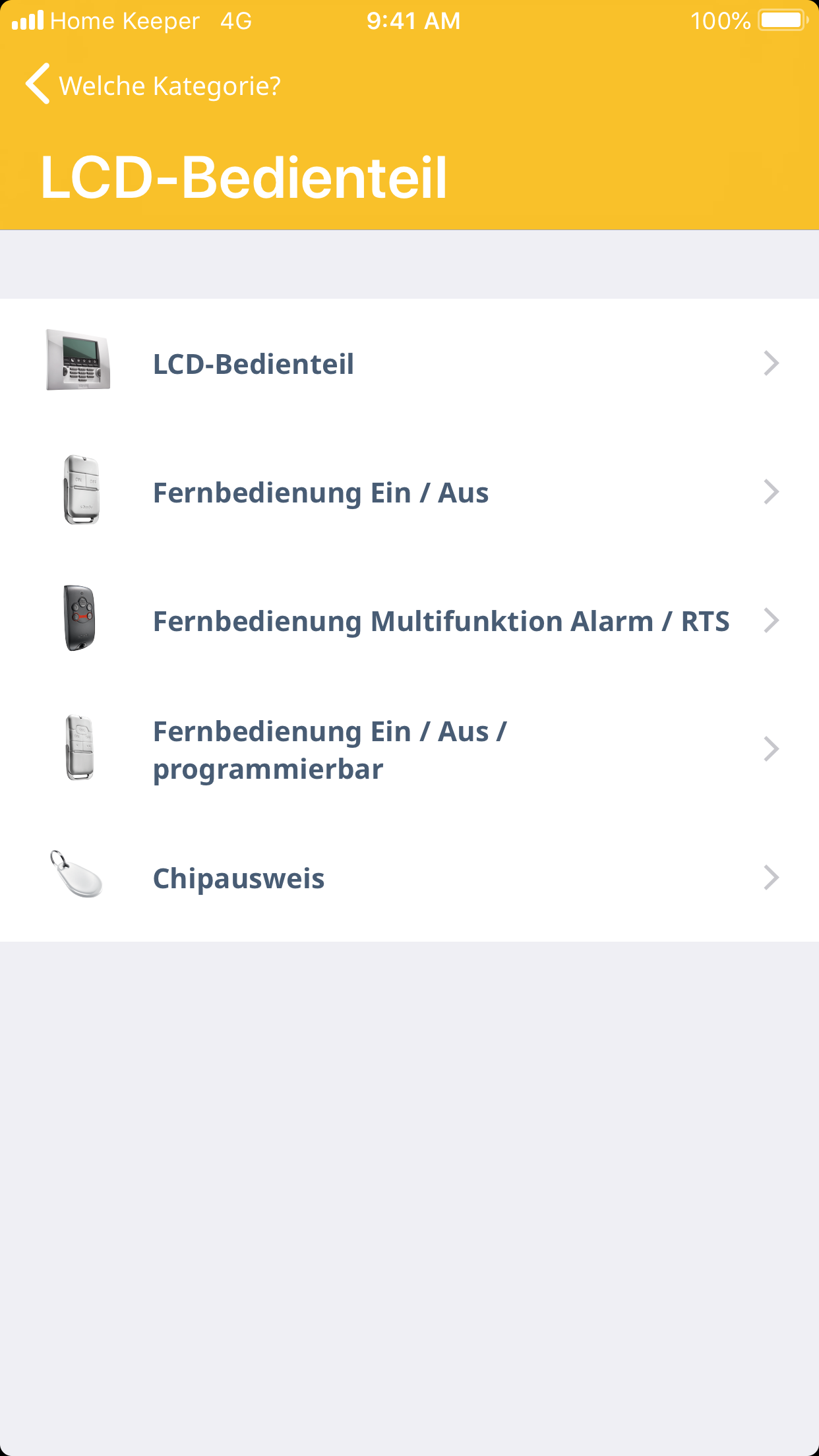Choose Fernbedienung Multifunktion Alarm / RTS
This screenshot has height=1456, width=819.
click(x=409, y=621)
